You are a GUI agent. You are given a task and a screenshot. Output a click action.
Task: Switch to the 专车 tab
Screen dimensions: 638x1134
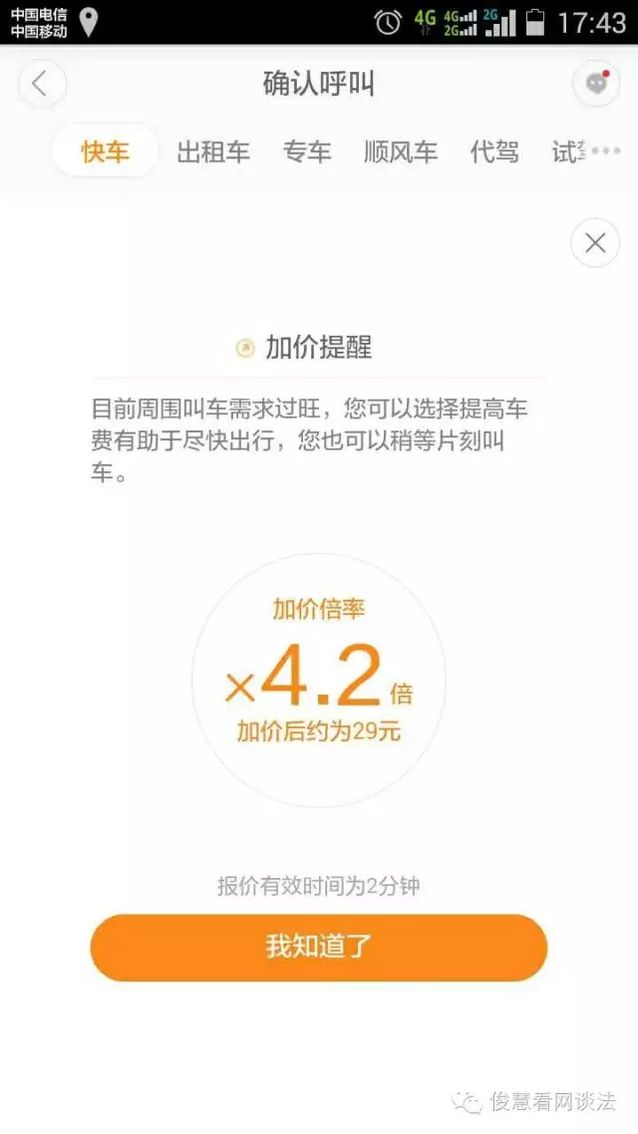(x=306, y=152)
